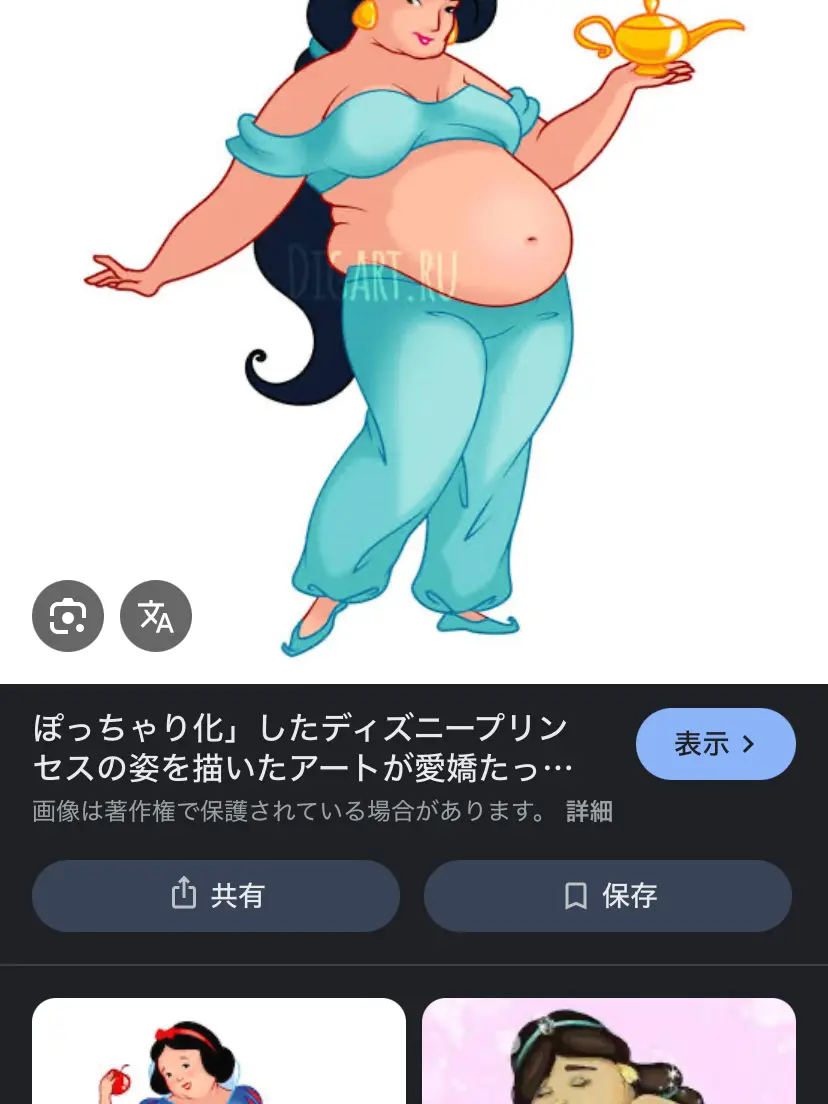
Task: Tap the Lens icon at the image corner
Action: coord(68,616)
